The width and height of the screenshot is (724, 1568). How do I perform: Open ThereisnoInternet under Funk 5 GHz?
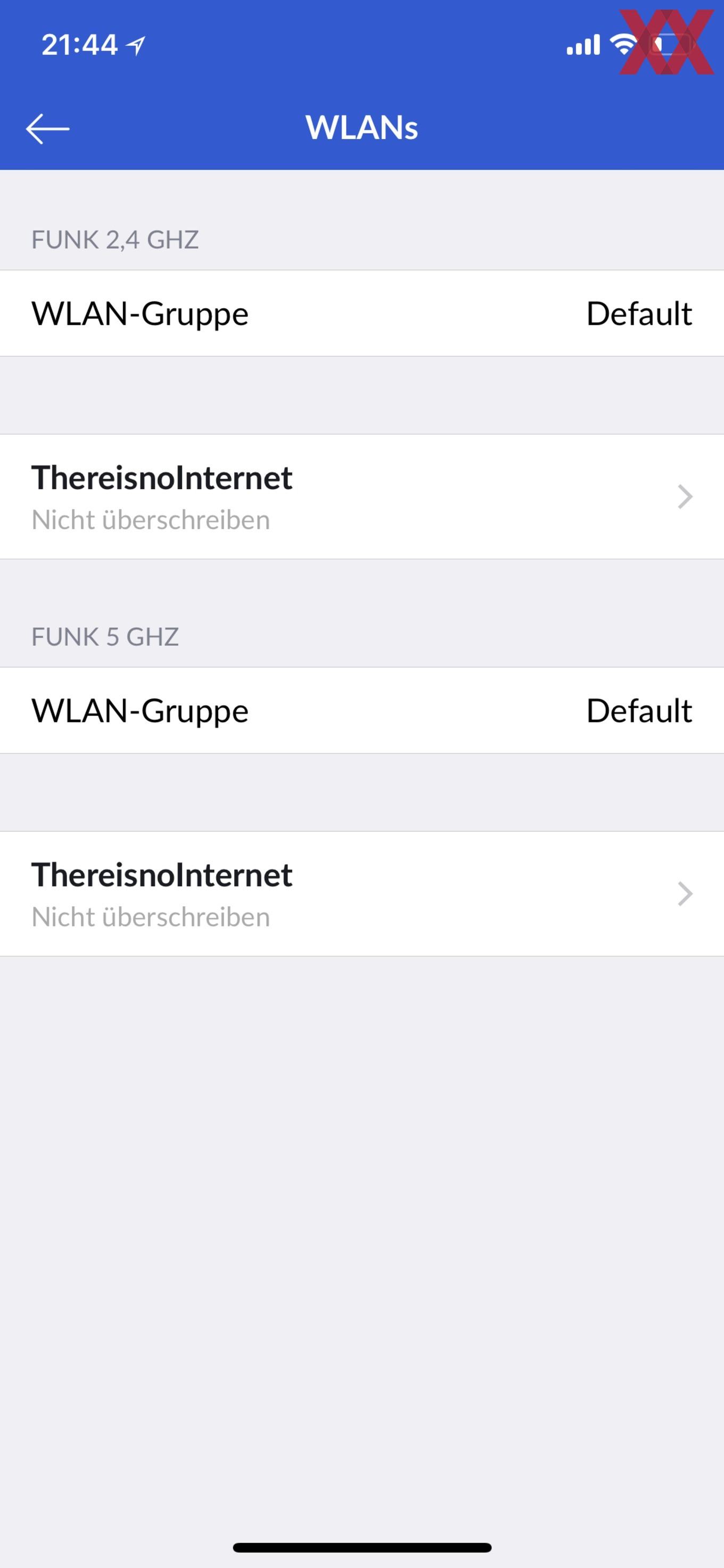[362, 893]
